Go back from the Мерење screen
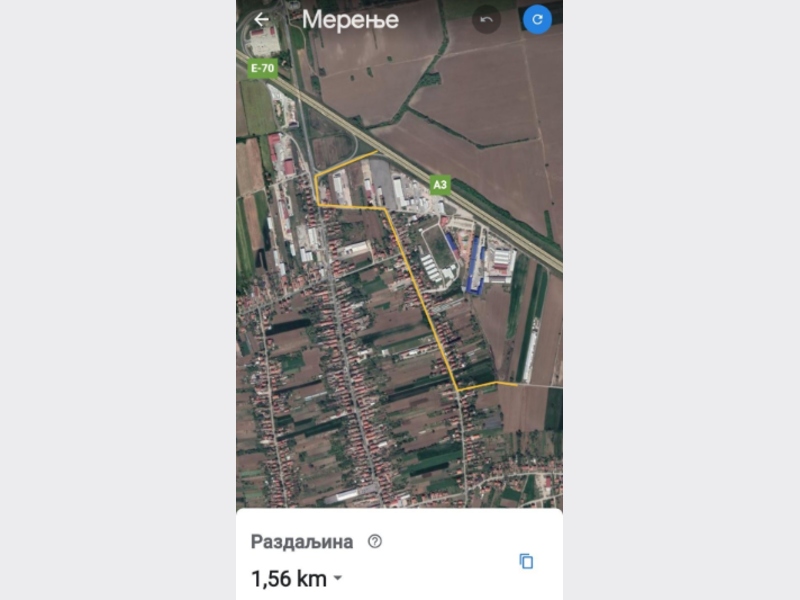 pyautogui.click(x=262, y=19)
